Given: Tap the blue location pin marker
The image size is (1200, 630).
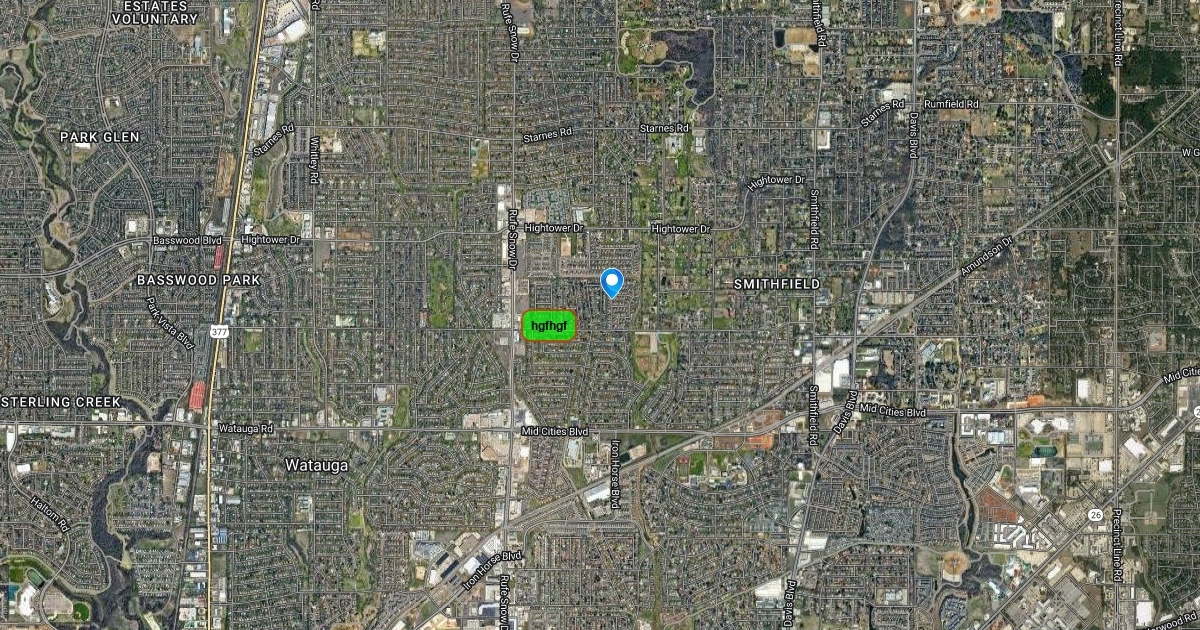Looking at the screenshot, I should click(x=611, y=282).
